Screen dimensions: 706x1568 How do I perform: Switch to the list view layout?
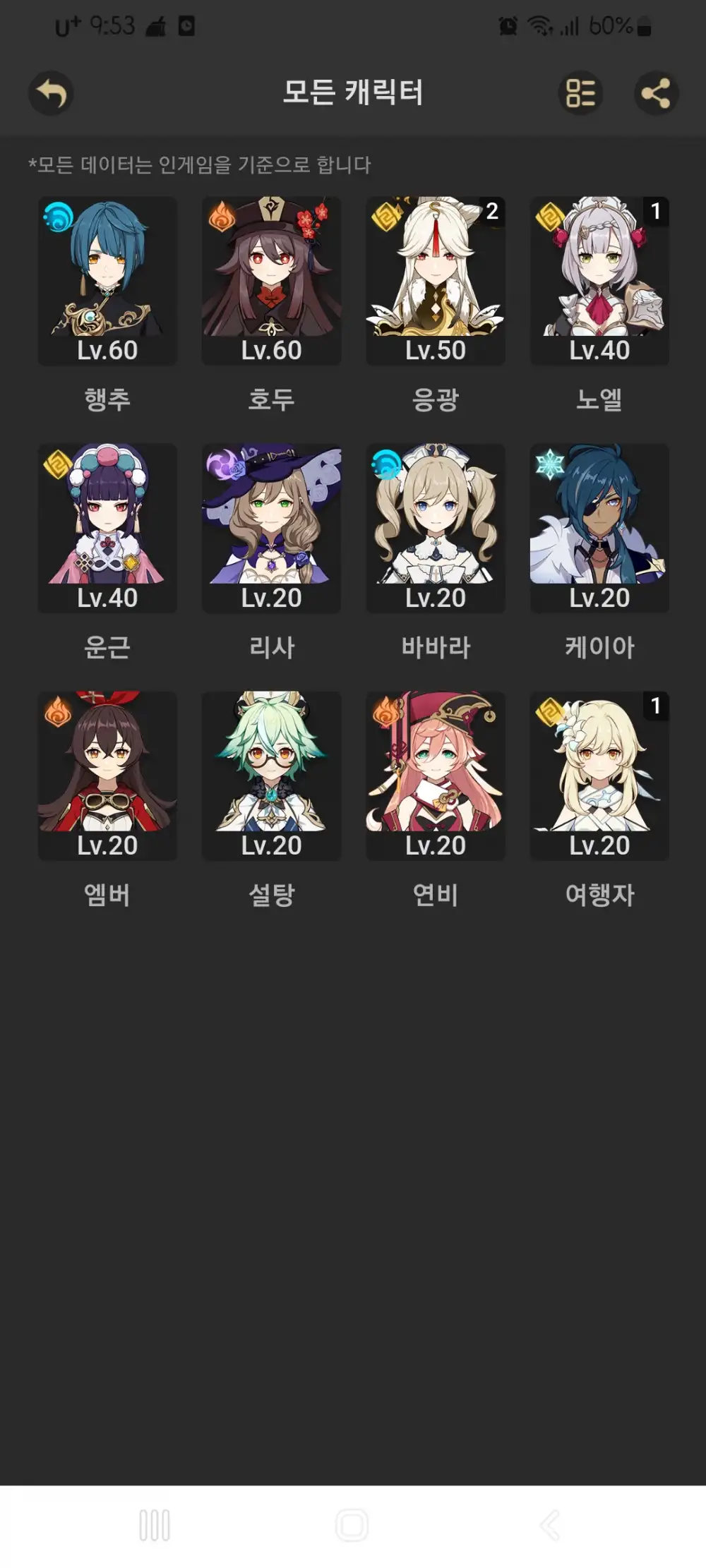click(580, 93)
